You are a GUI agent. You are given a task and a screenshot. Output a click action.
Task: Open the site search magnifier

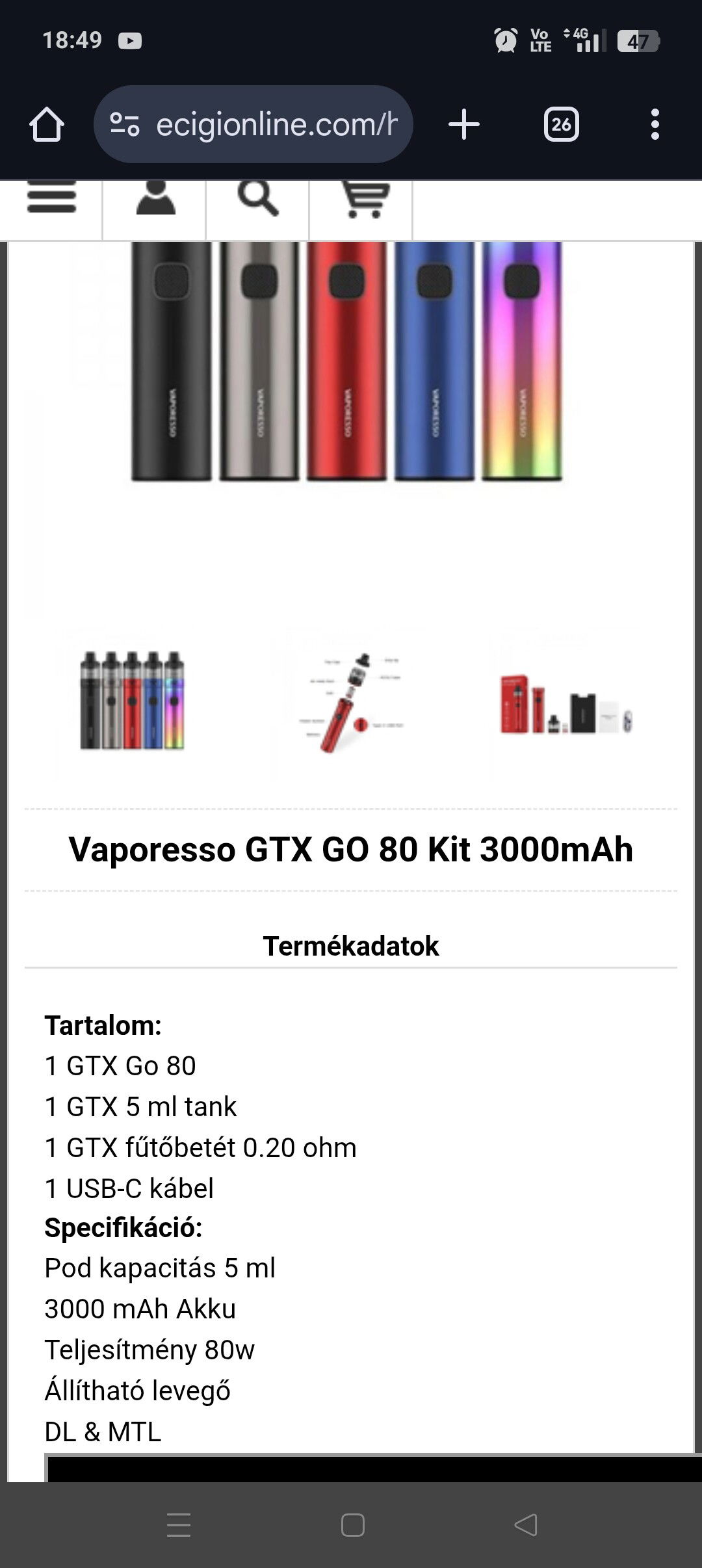coord(258,198)
